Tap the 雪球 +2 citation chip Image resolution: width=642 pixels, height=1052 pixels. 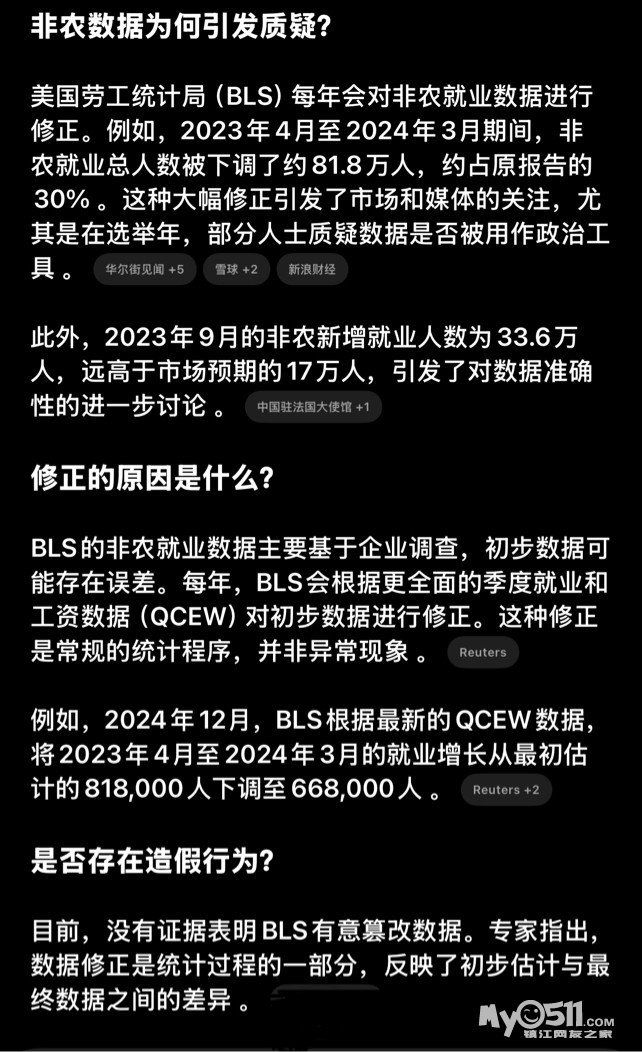coord(235,270)
